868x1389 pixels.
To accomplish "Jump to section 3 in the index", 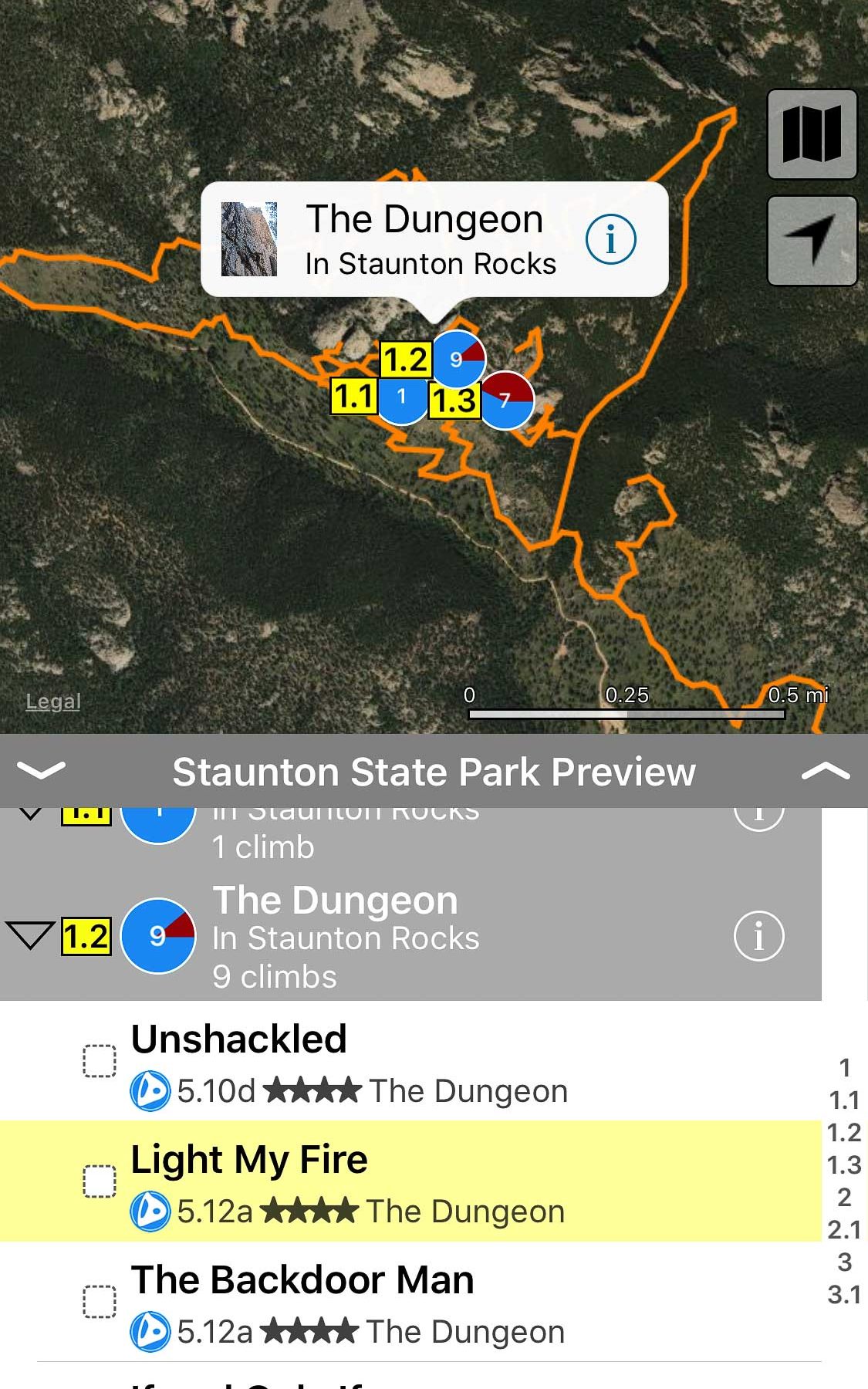I will coord(844,1262).
